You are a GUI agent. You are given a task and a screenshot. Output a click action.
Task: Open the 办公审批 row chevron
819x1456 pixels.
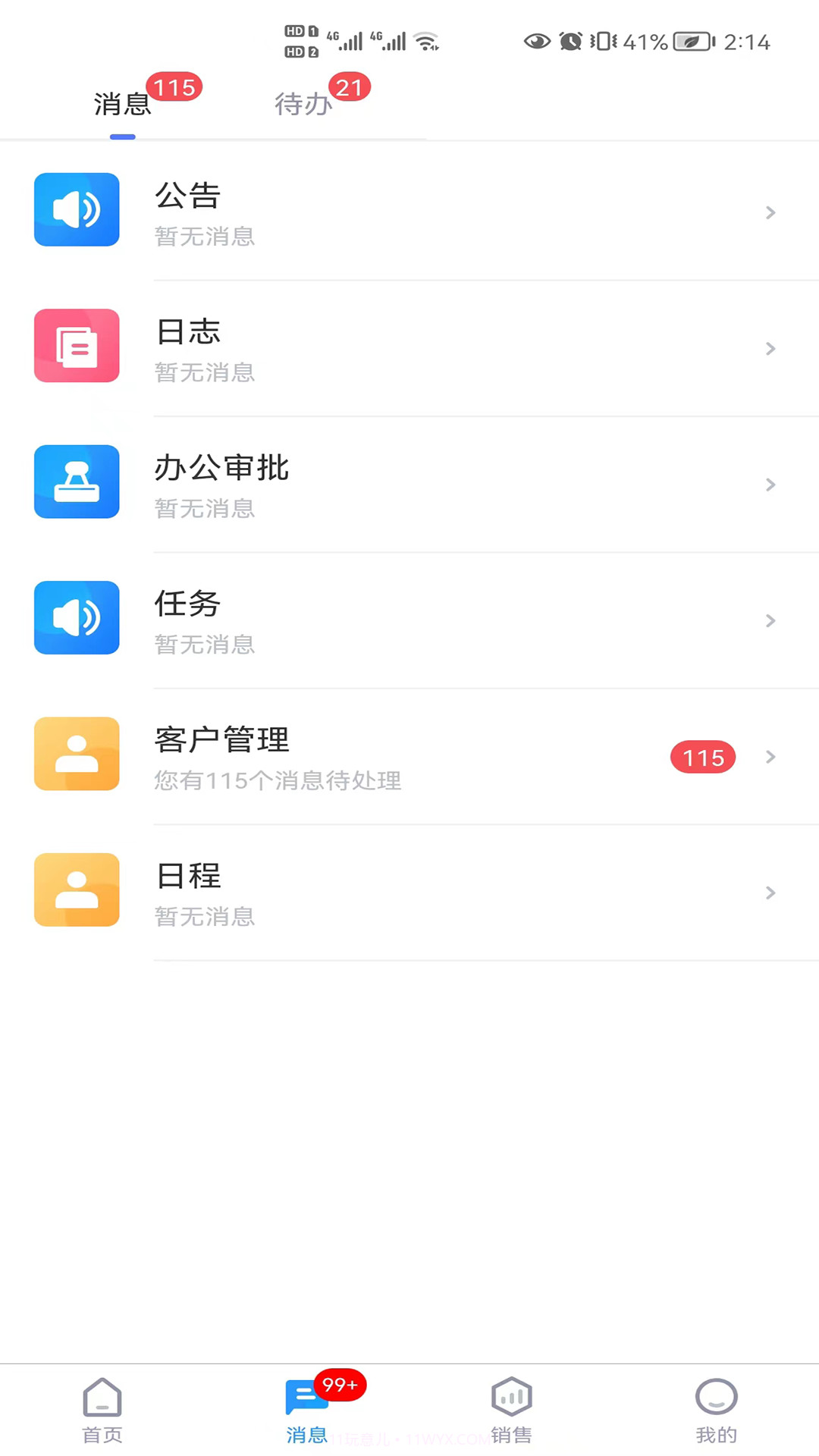(x=770, y=485)
